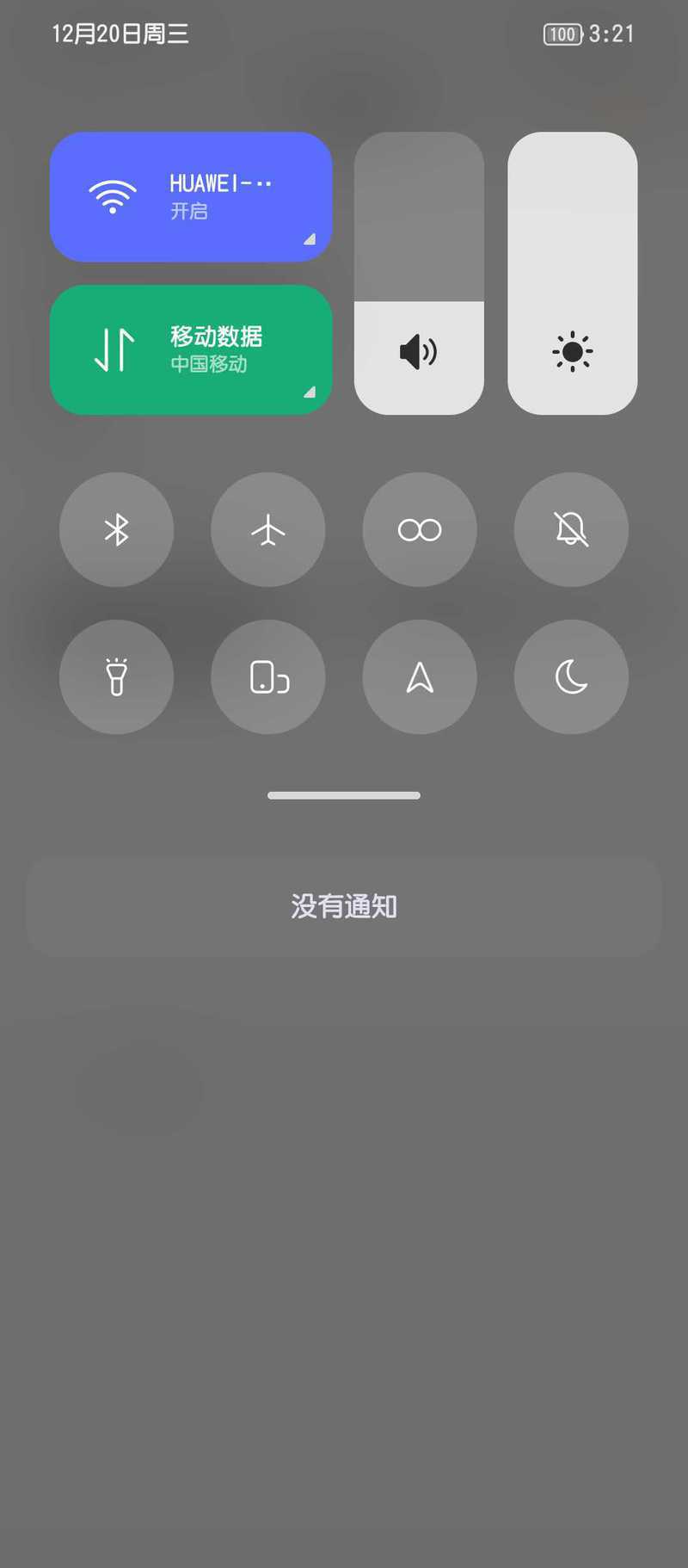Turn on the flashlight

116,677
